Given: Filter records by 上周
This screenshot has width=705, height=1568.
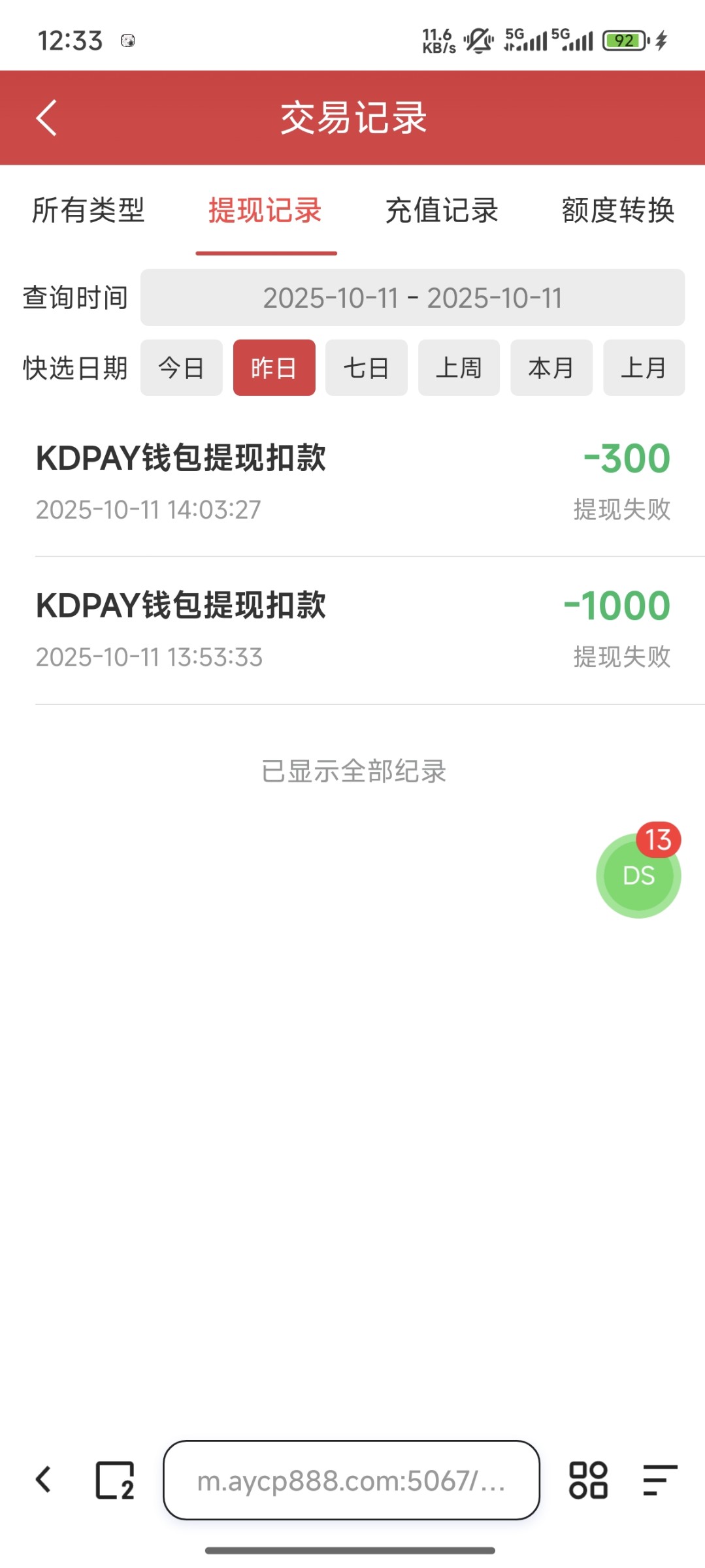Looking at the screenshot, I should 459,368.
